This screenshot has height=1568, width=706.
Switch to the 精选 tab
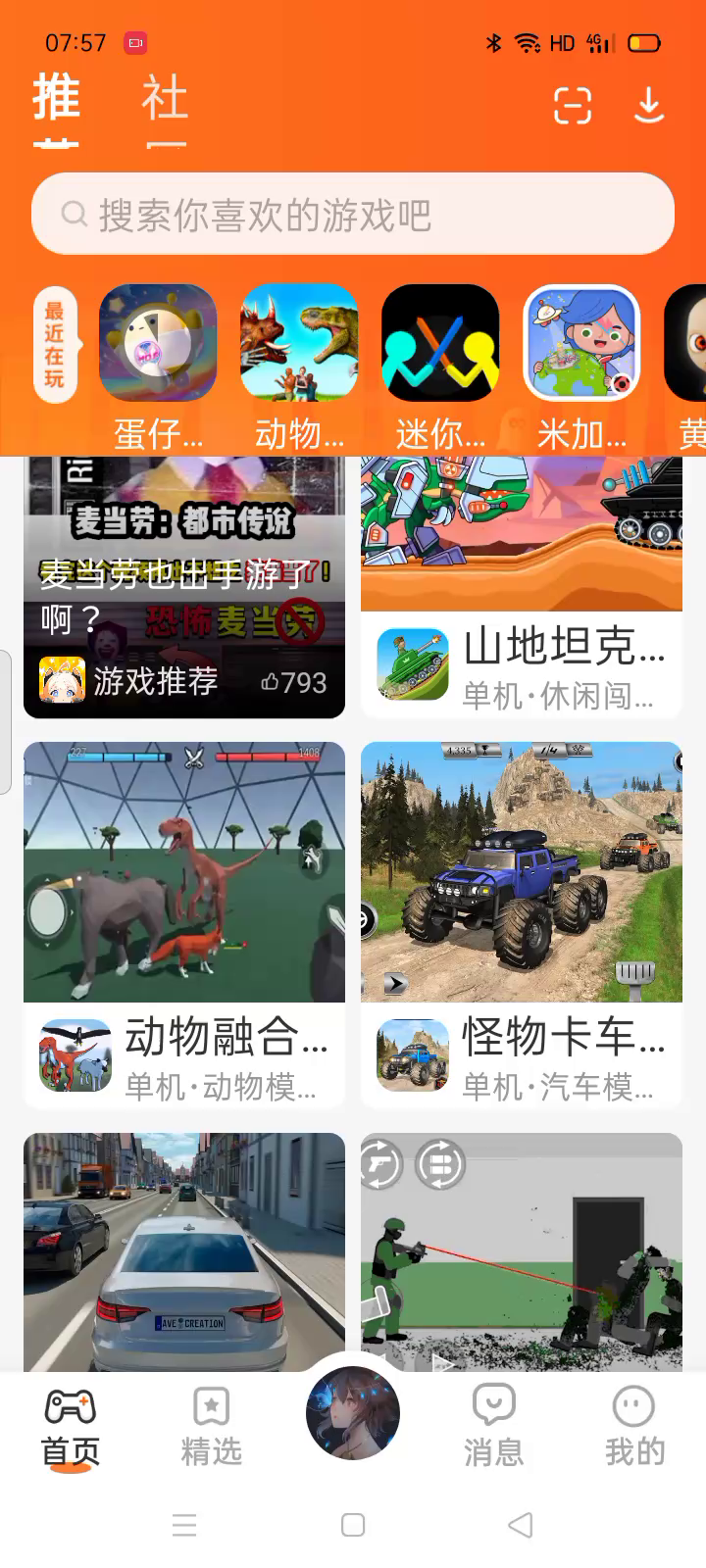(x=212, y=1427)
